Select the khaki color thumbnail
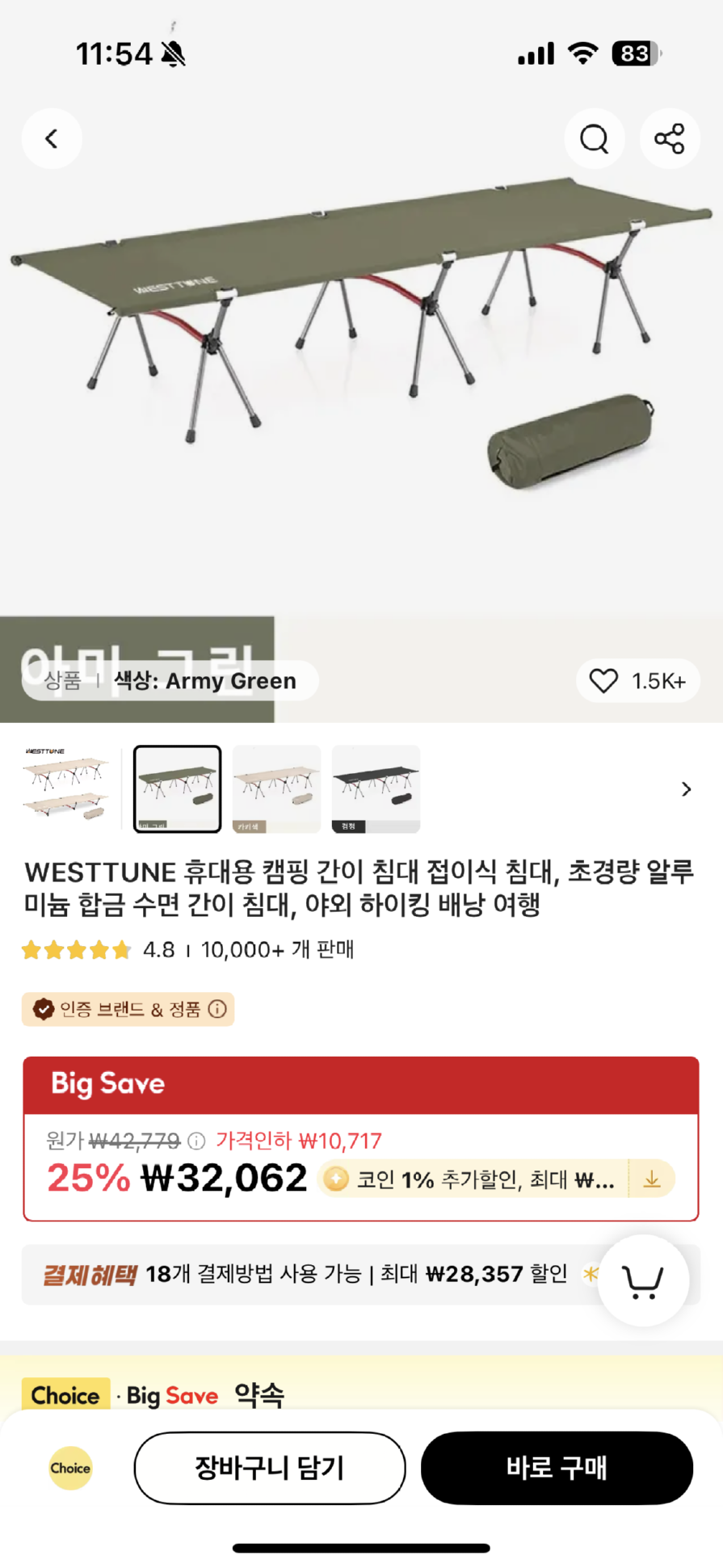This screenshot has height=1568, width=723. pyautogui.click(x=276, y=788)
